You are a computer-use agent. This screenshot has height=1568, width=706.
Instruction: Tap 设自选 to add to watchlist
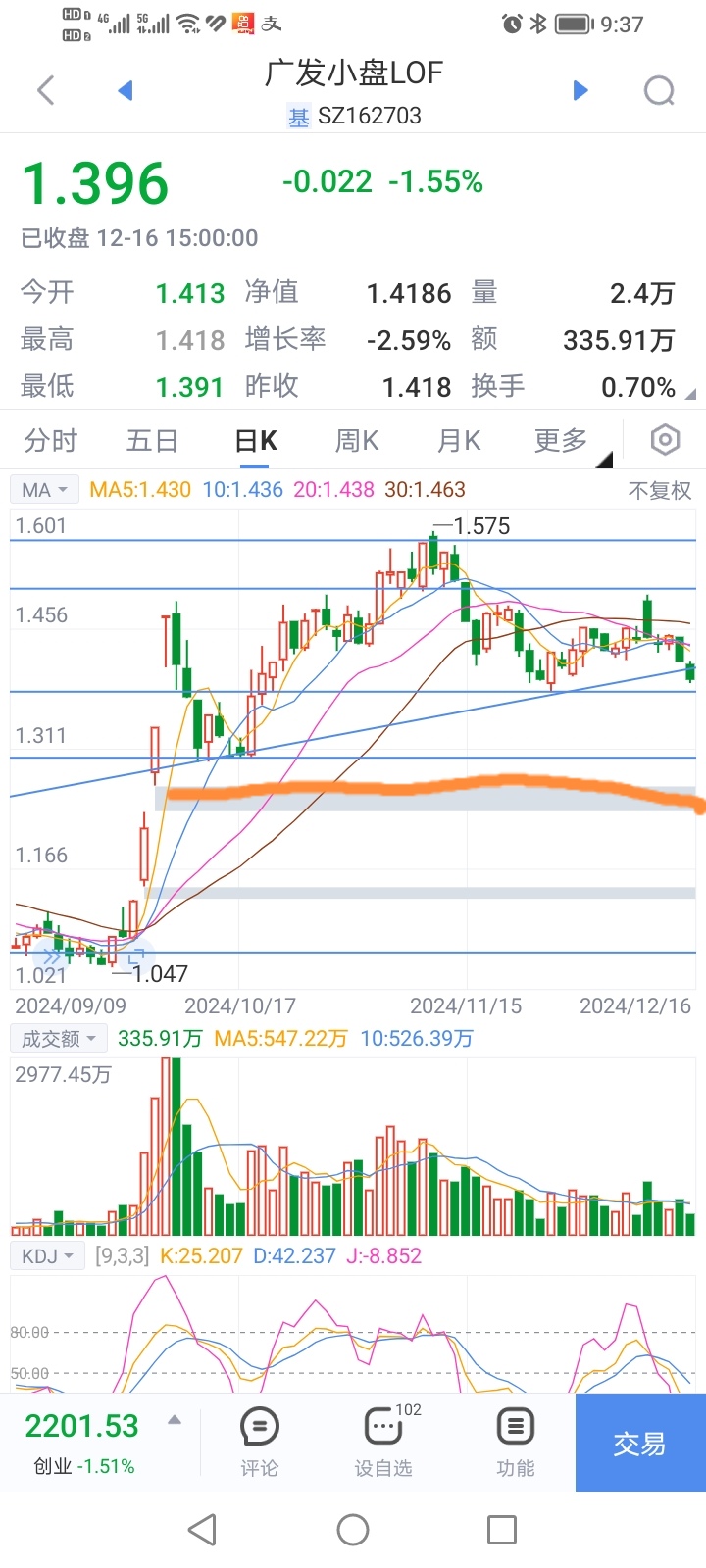(383, 1443)
